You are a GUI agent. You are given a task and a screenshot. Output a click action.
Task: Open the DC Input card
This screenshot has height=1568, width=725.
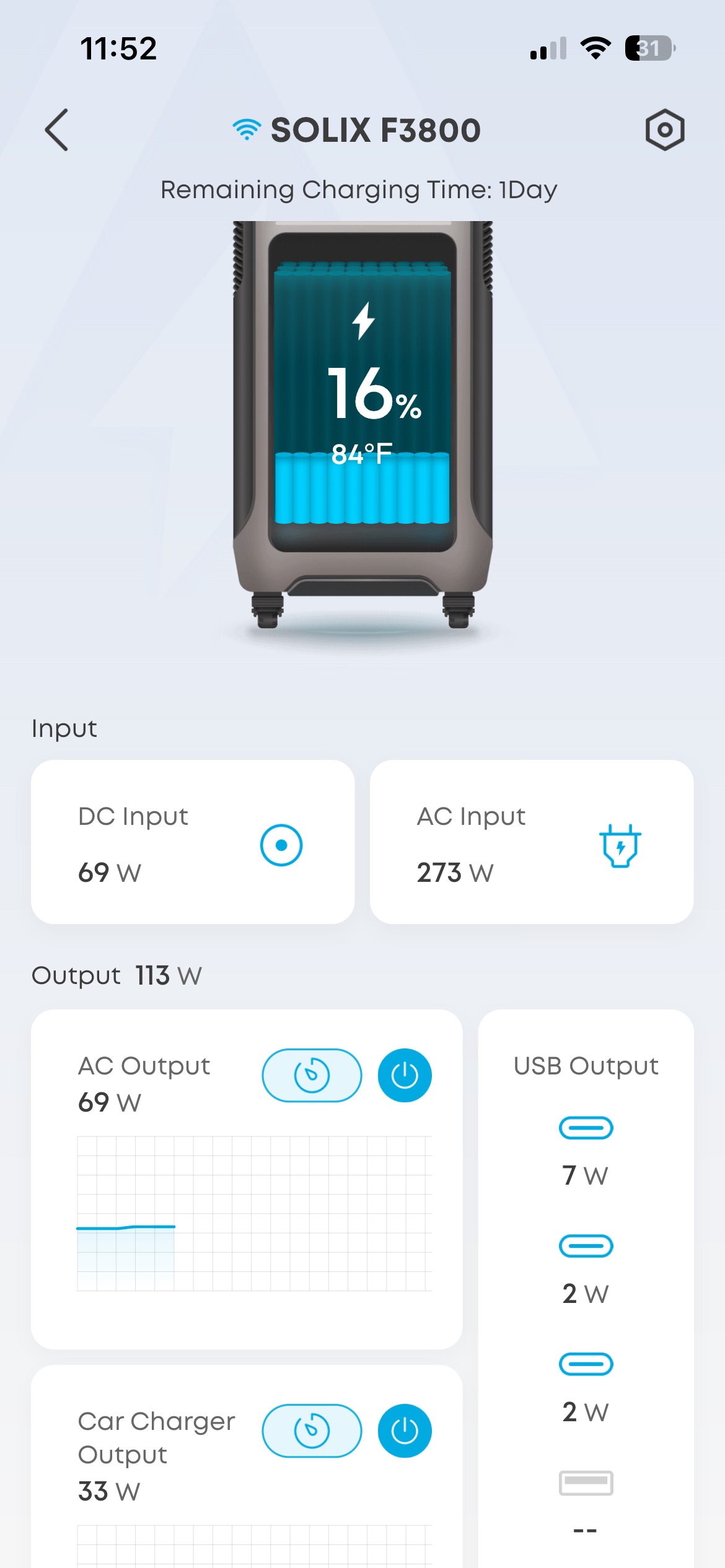(x=193, y=842)
